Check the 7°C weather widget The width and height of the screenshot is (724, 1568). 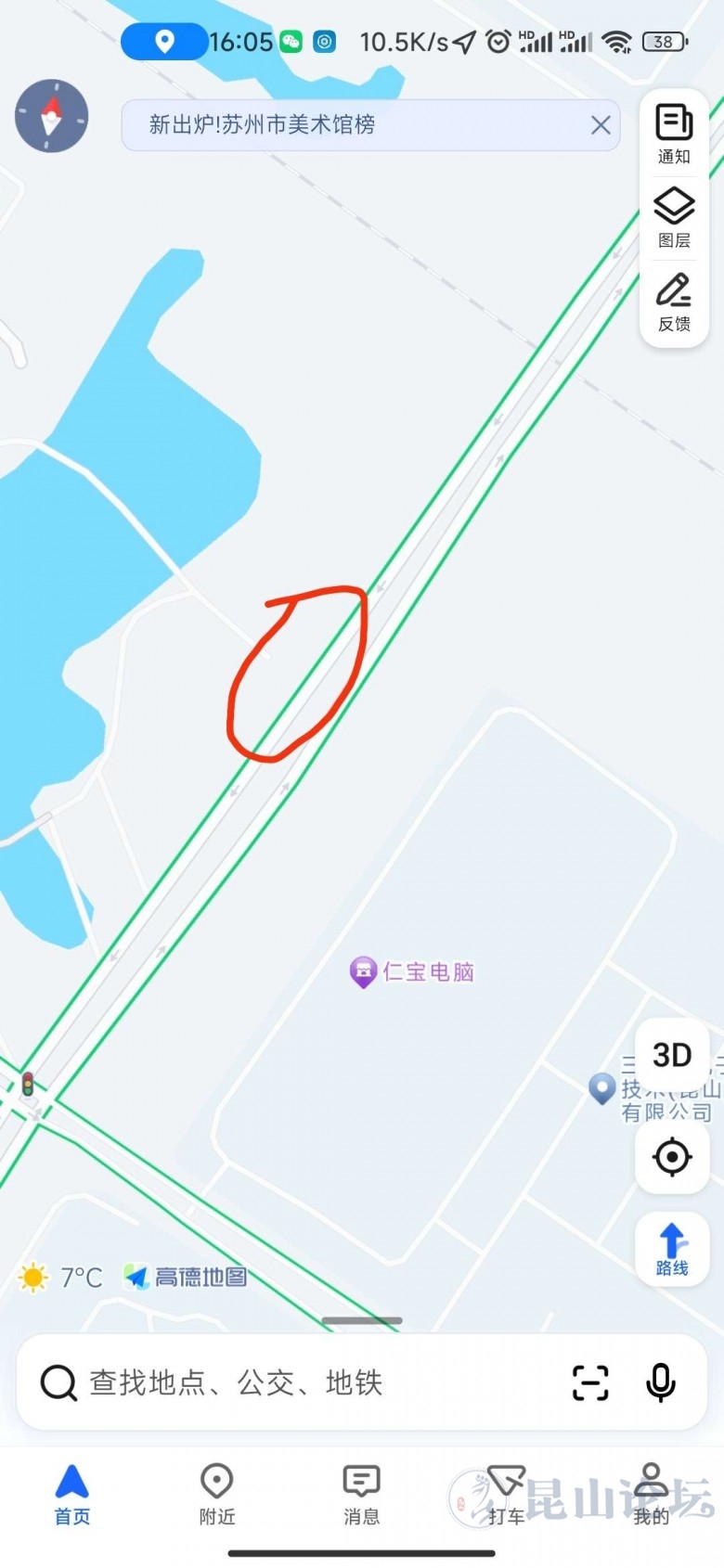point(60,1278)
